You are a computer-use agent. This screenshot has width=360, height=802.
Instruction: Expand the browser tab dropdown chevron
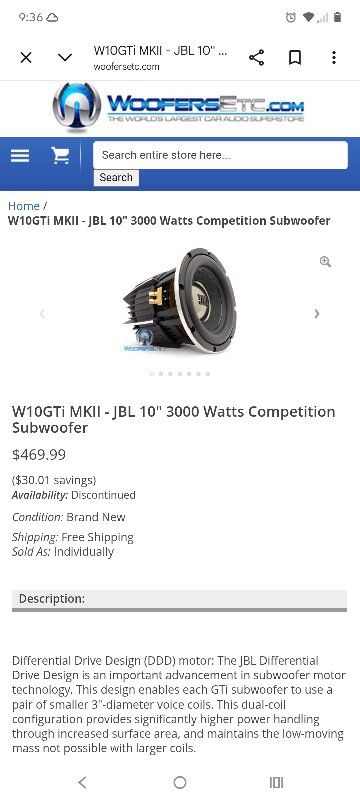point(65,57)
